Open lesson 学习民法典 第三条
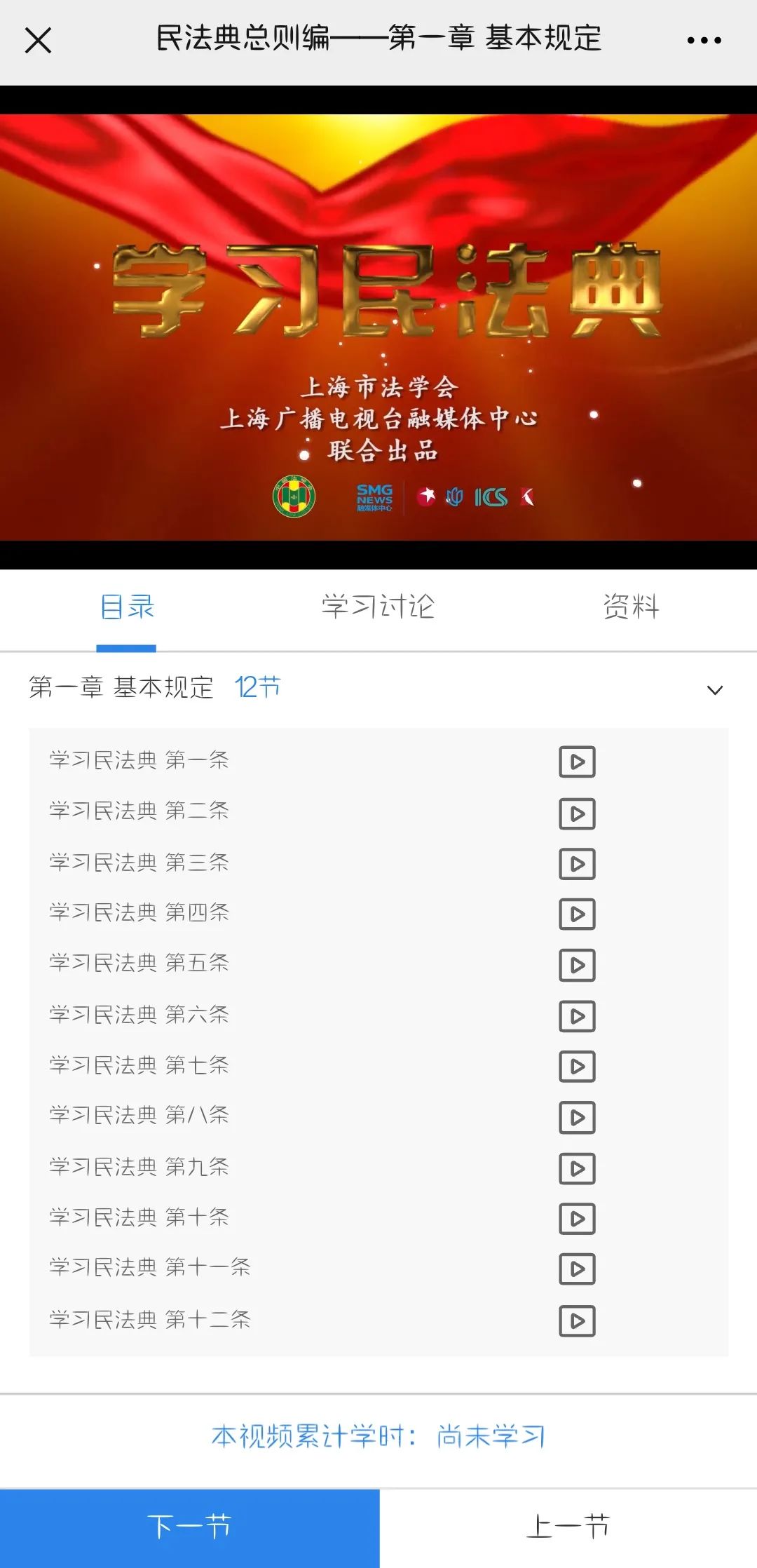 (139, 863)
